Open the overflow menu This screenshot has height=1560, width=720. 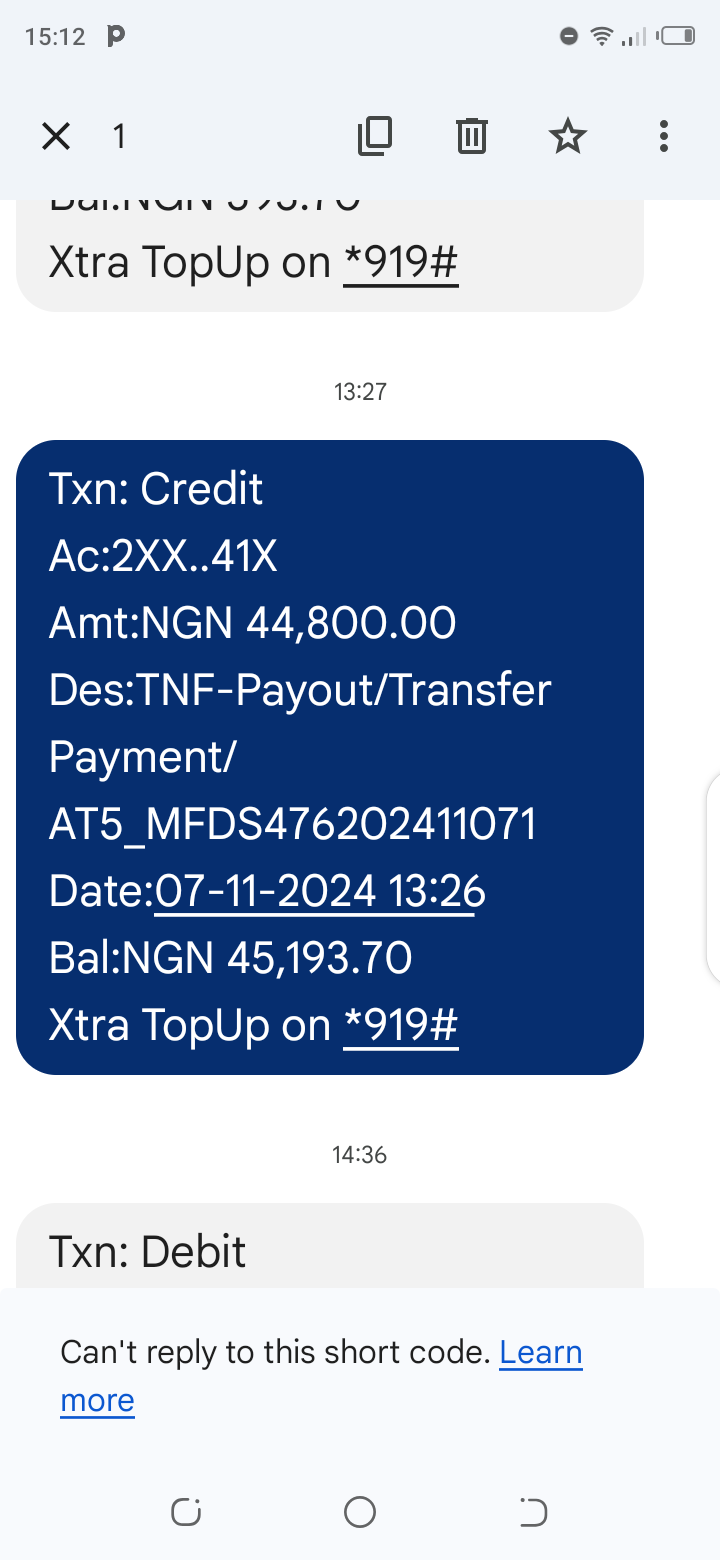pos(663,136)
